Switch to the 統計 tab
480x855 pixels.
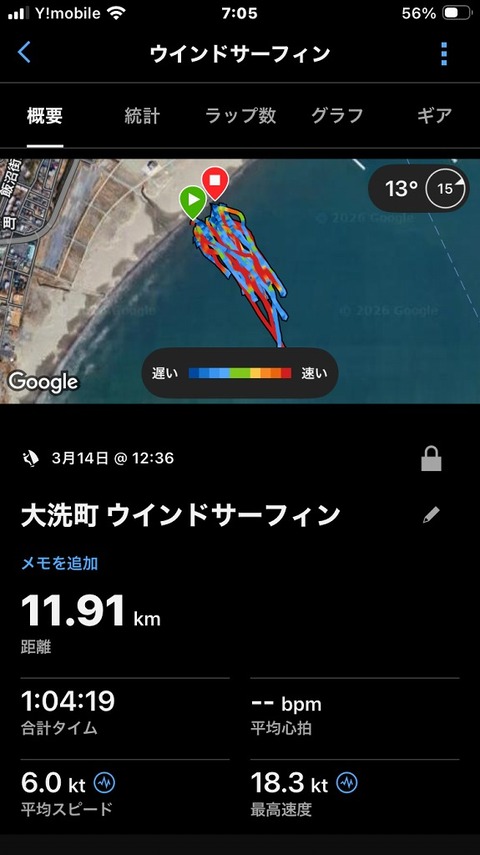[142, 116]
